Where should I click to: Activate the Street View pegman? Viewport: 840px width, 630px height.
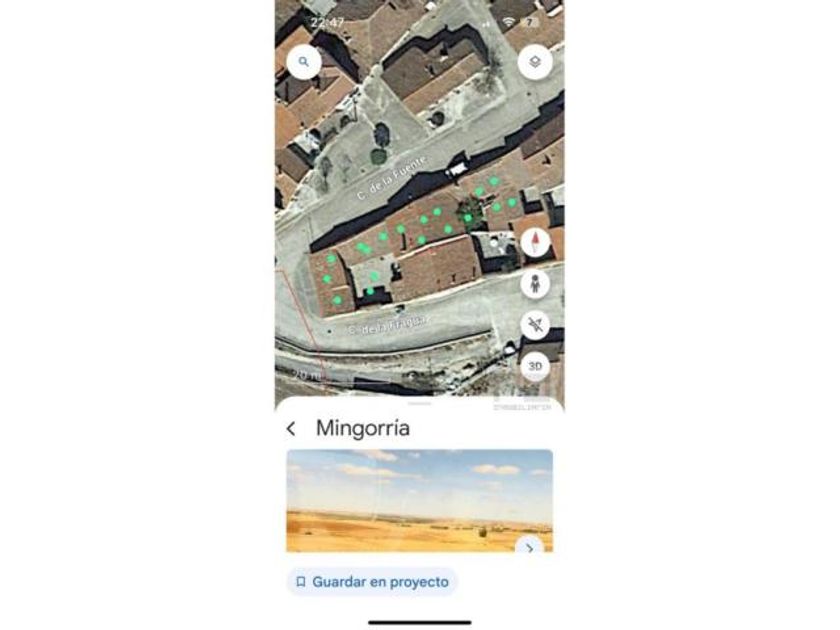pyautogui.click(x=535, y=284)
